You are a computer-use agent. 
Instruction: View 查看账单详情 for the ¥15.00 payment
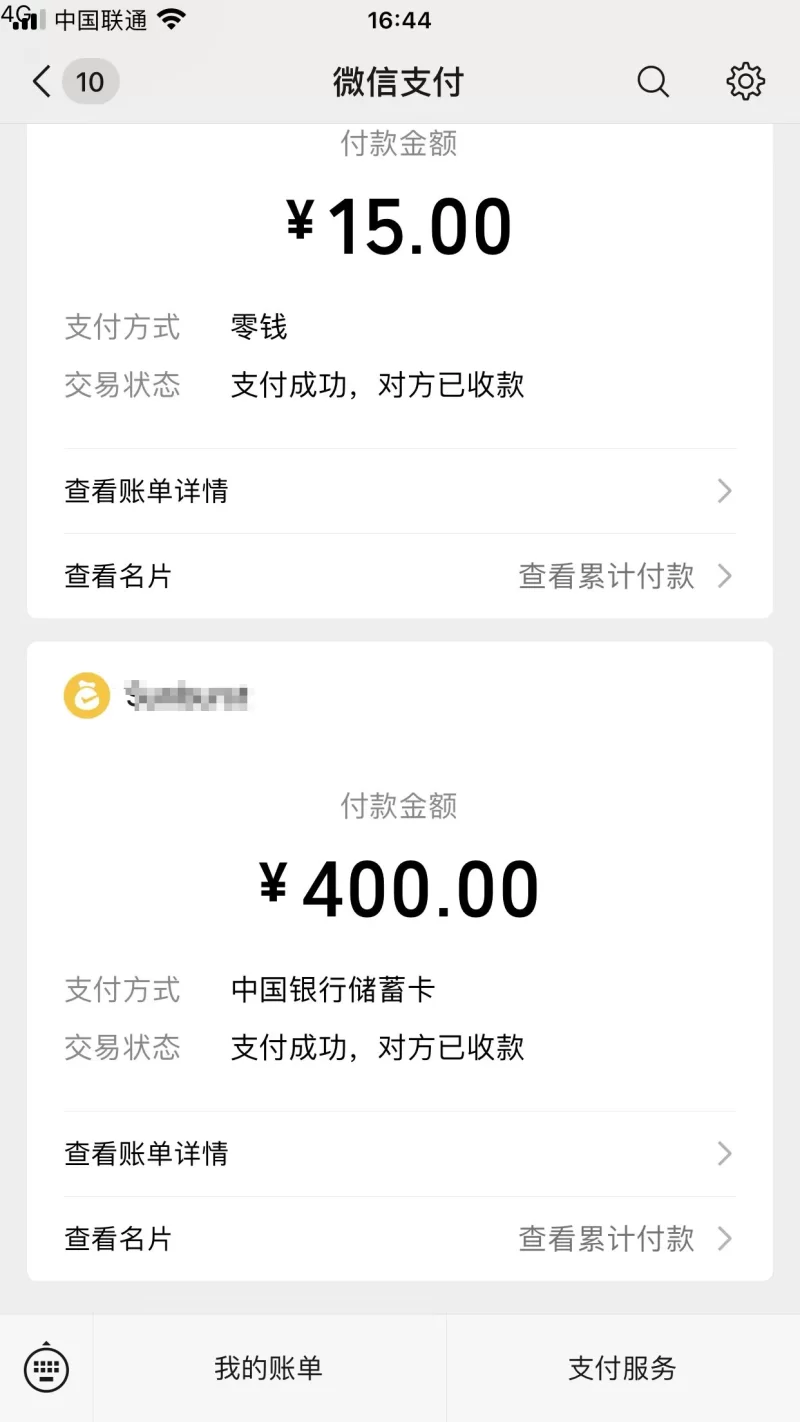click(399, 491)
